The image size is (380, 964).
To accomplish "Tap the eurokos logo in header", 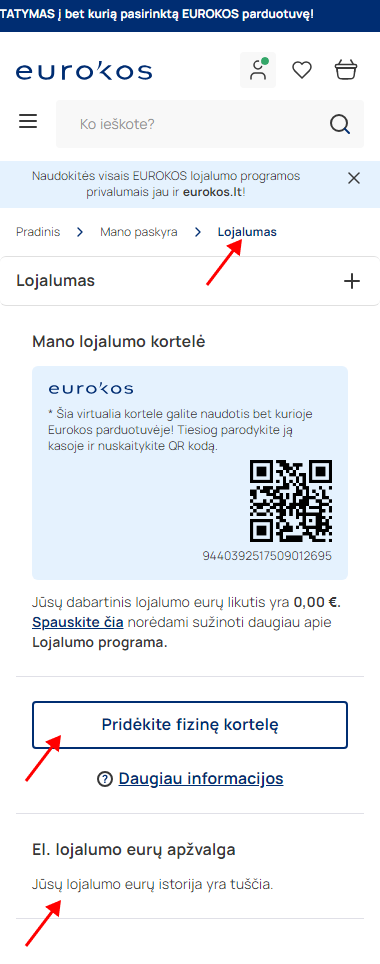I will pyautogui.click(x=84, y=70).
